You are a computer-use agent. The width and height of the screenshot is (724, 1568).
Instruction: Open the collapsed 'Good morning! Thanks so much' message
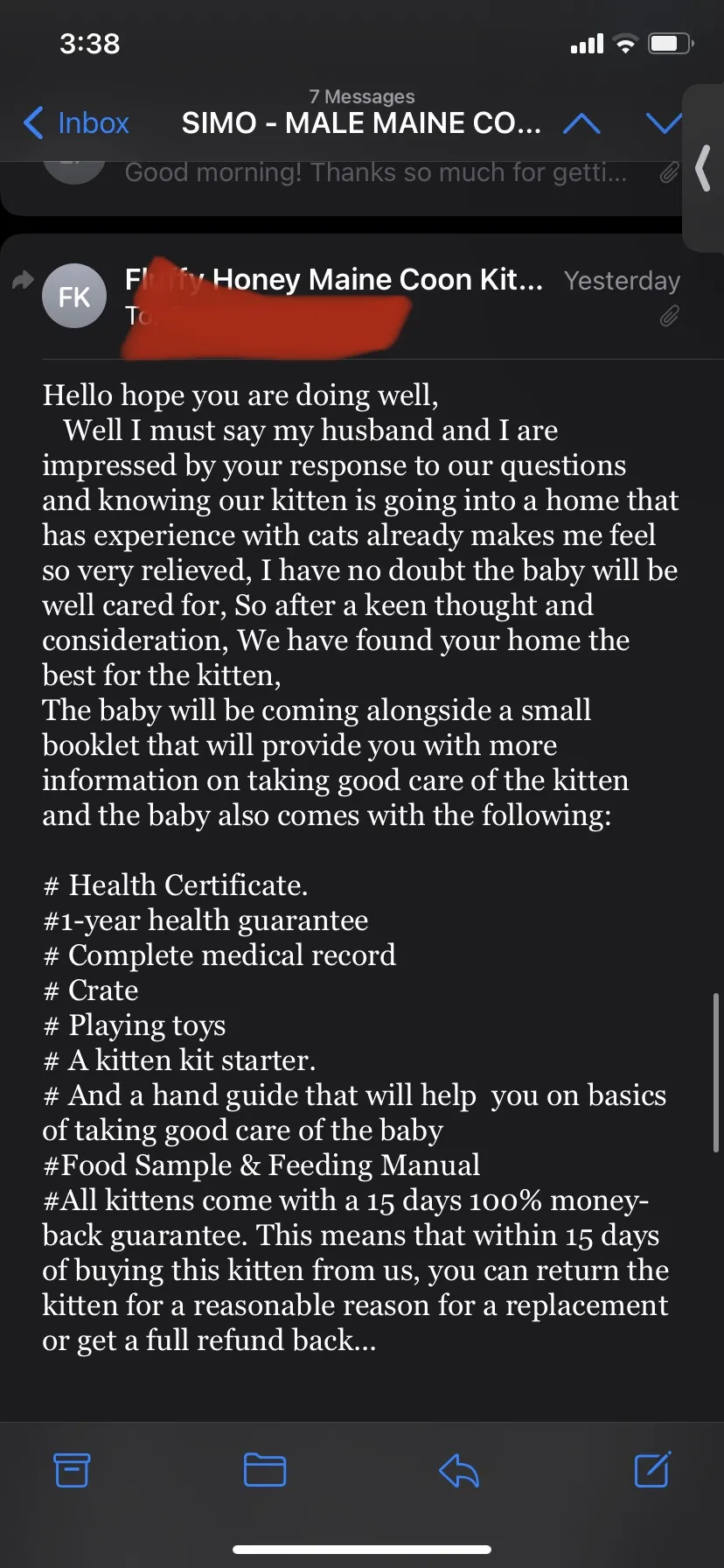[376, 172]
